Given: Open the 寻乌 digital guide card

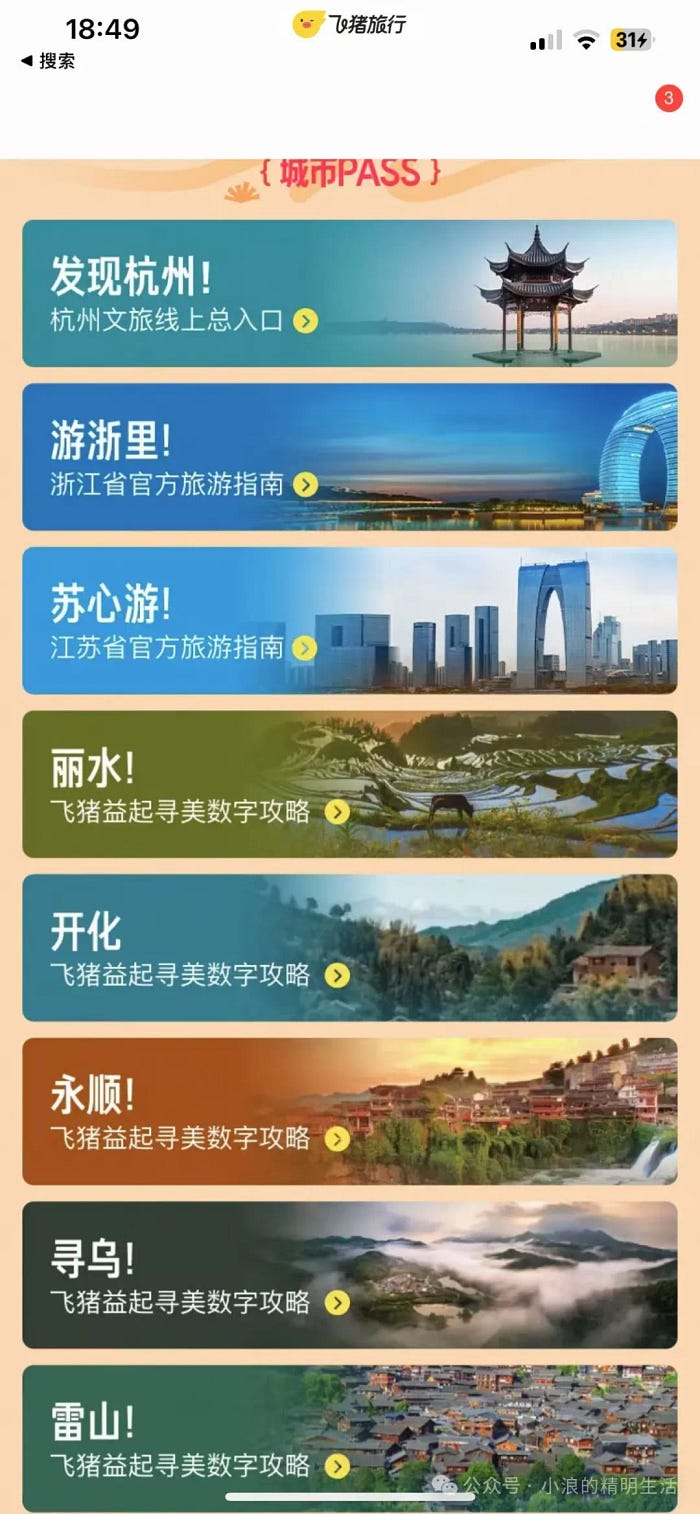Looking at the screenshot, I should point(349,1275).
